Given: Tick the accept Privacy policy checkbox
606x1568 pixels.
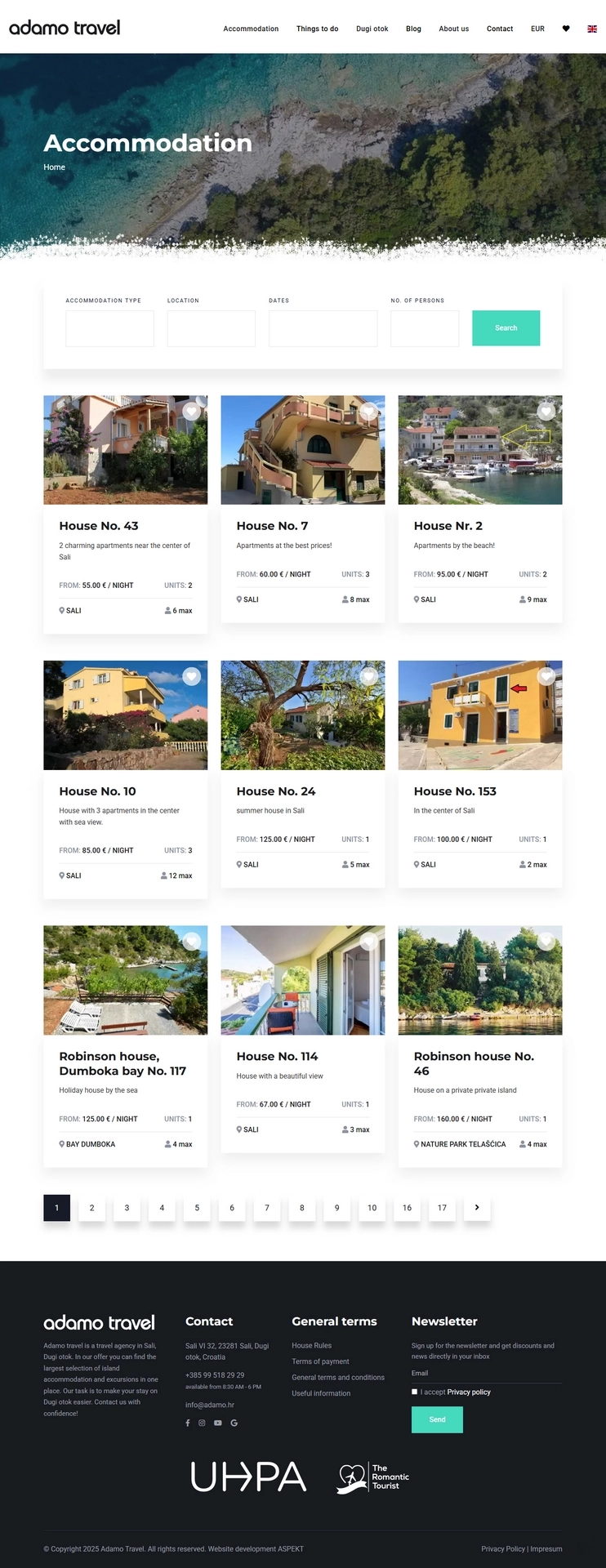Looking at the screenshot, I should (415, 1392).
